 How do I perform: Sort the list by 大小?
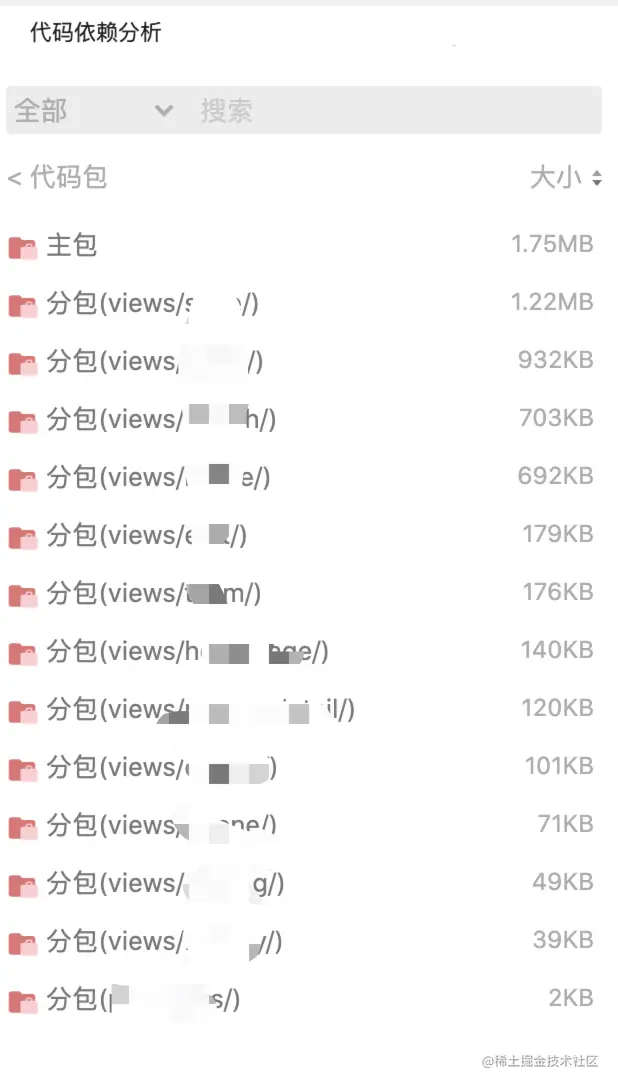click(566, 178)
